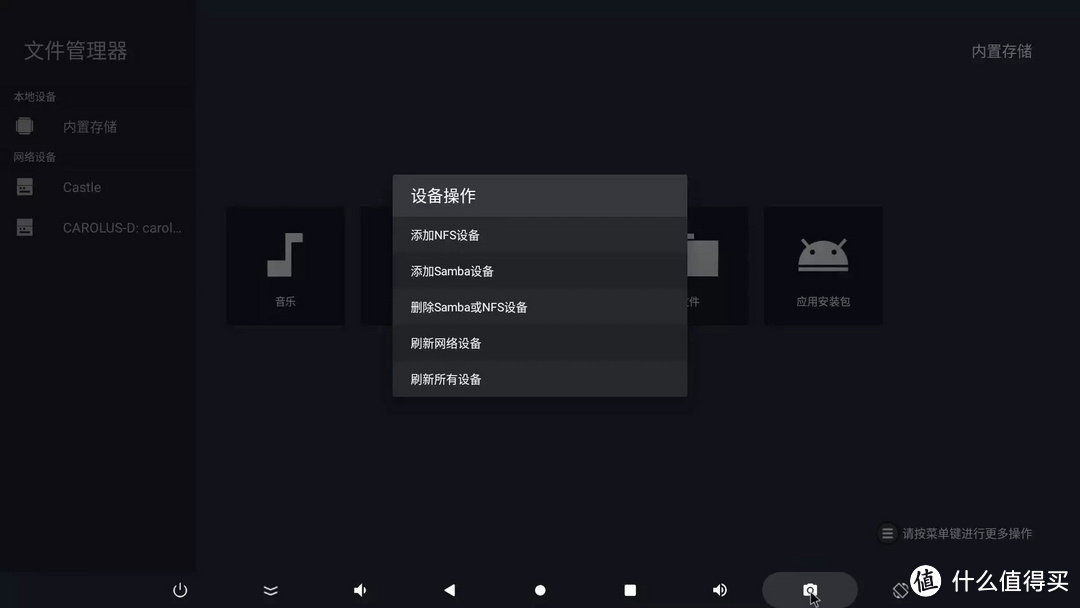The width and height of the screenshot is (1080, 608).
Task: Tap the screen rotation icon
Action: click(x=899, y=590)
